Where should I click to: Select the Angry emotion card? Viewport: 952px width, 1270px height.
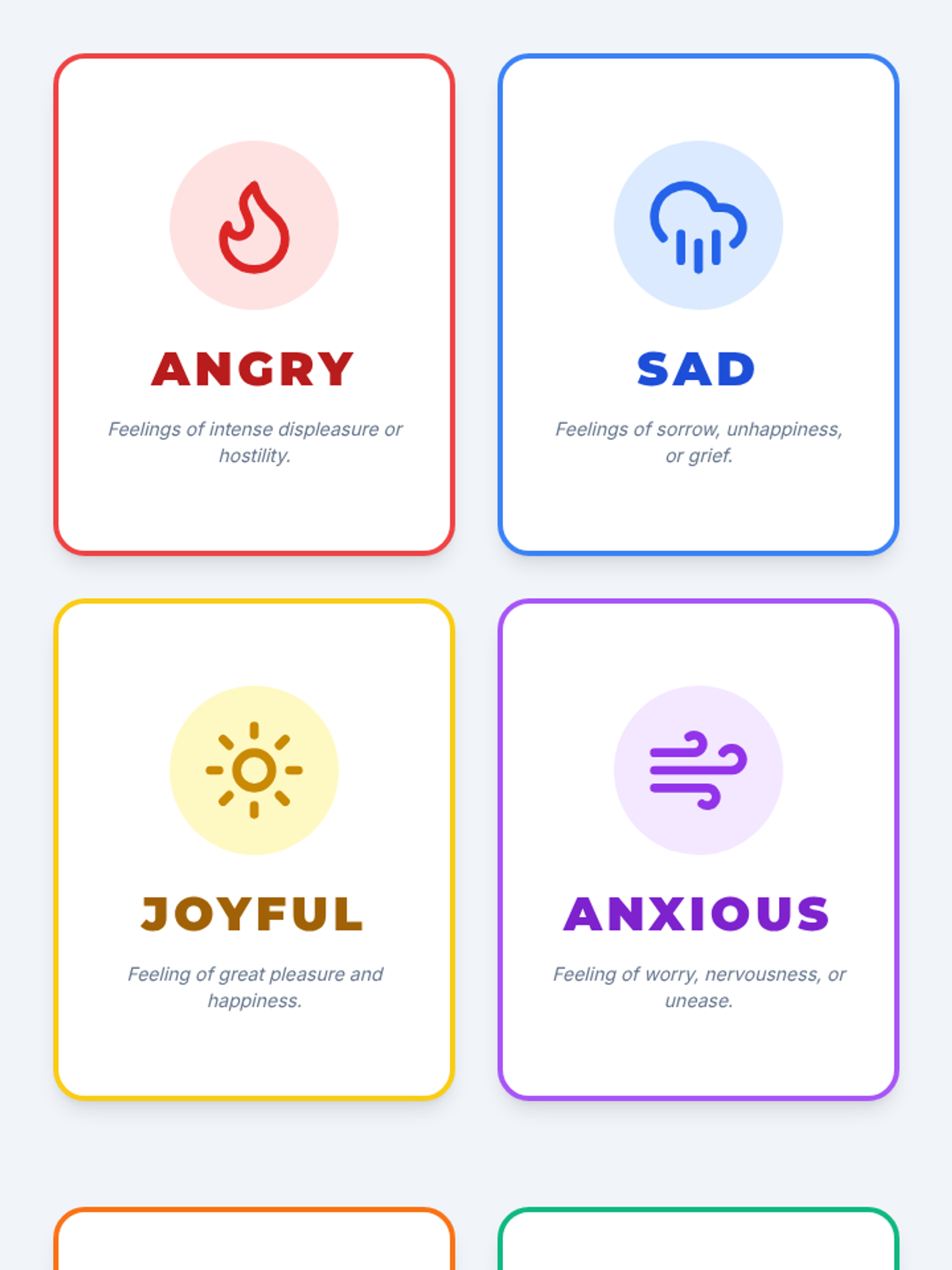[254, 305]
